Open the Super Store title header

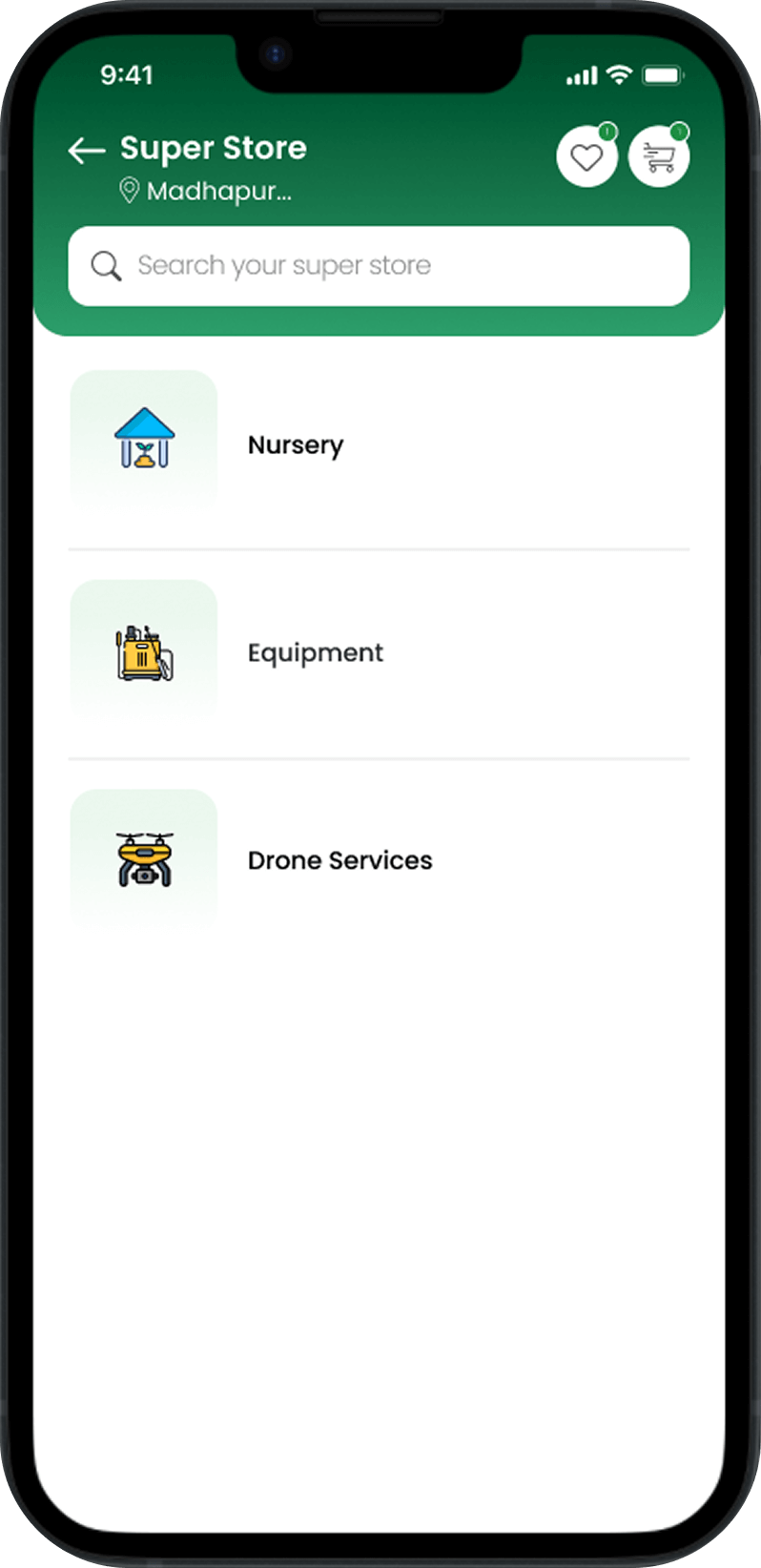point(212,148)
